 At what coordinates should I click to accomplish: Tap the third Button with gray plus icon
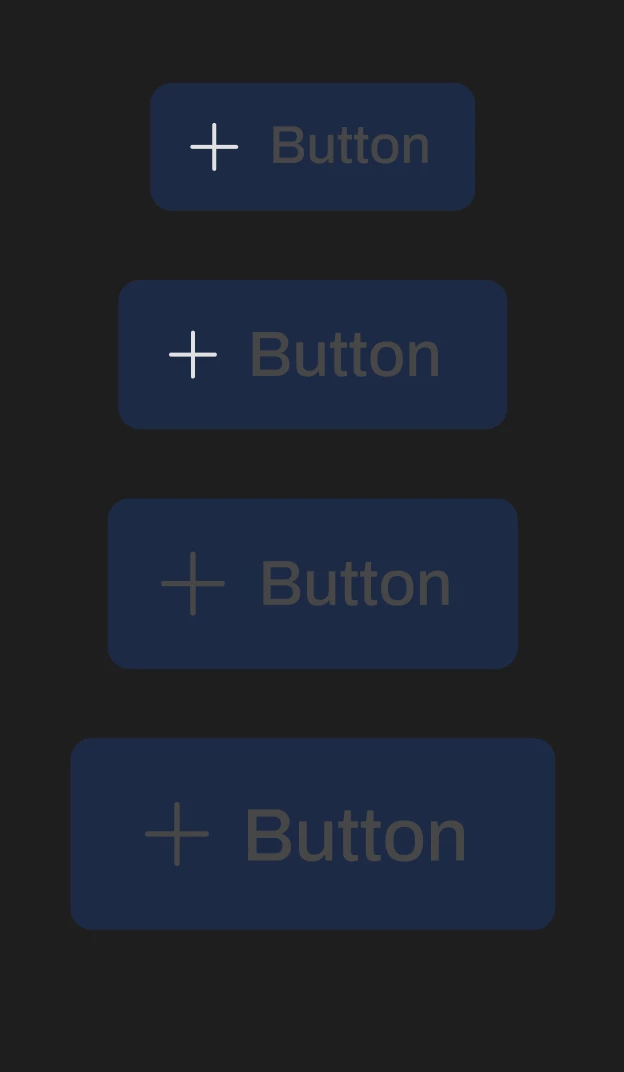(312, 583)
